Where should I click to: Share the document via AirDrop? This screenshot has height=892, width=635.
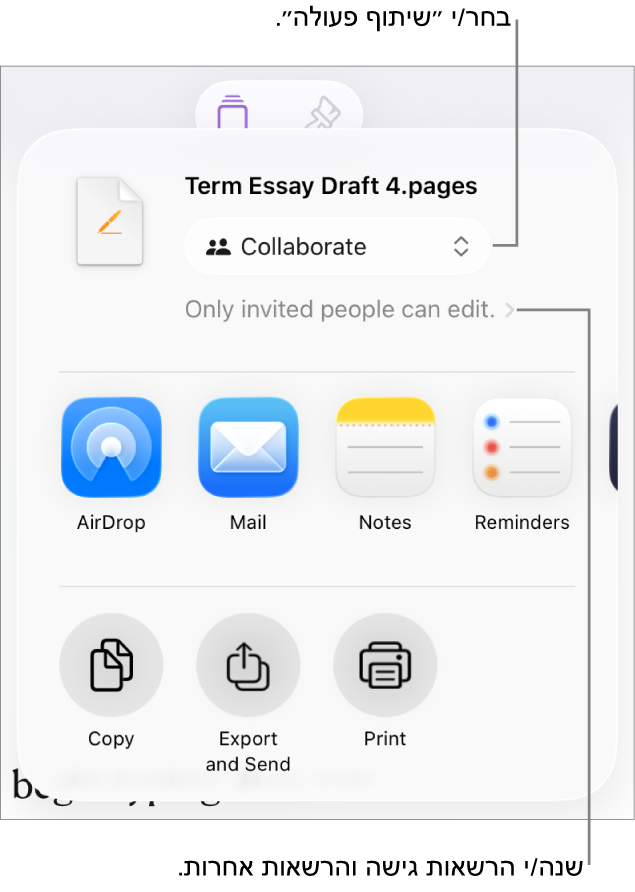[111, 448]
